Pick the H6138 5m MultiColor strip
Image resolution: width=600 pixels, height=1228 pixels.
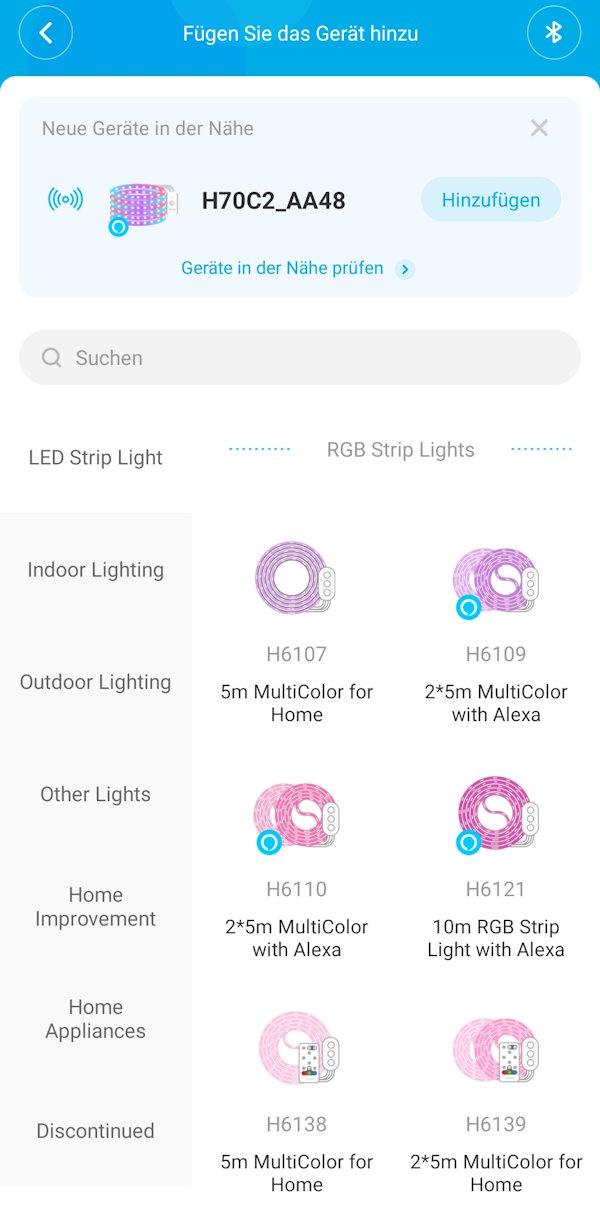click(296, 1100)
